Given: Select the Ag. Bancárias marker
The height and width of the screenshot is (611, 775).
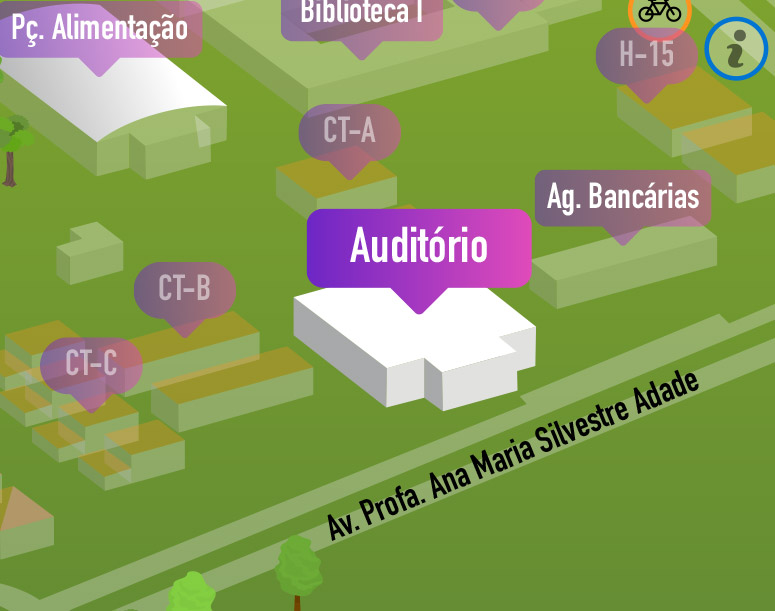Looking at the screenshot, I should [623, 197].
